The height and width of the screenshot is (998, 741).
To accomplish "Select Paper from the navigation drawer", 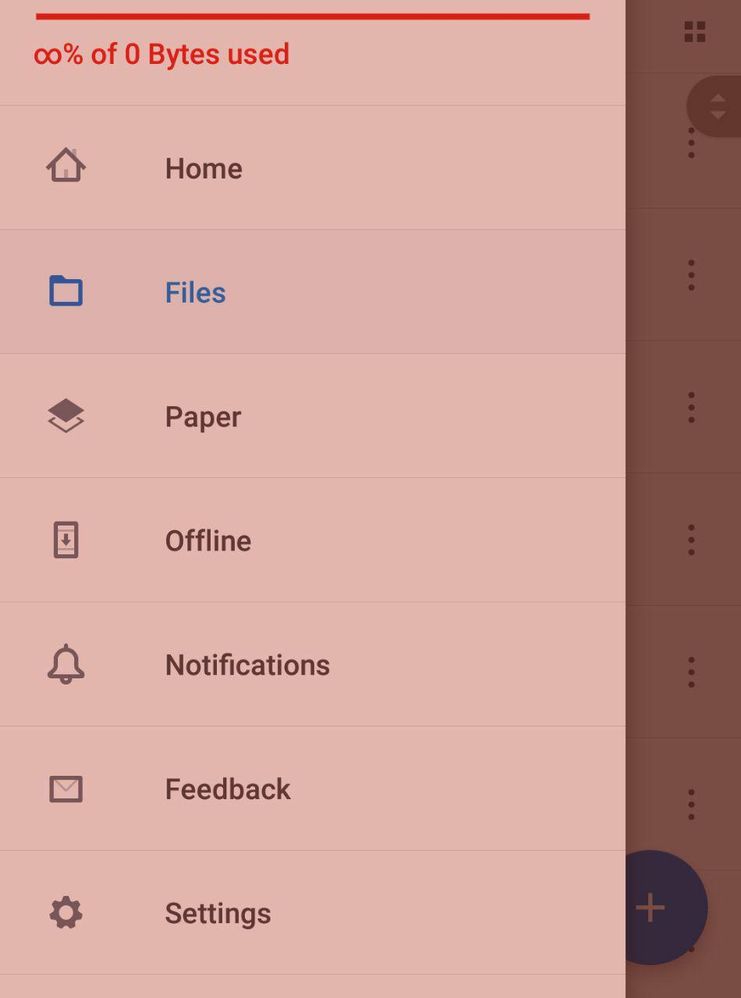I will [202, 414].
